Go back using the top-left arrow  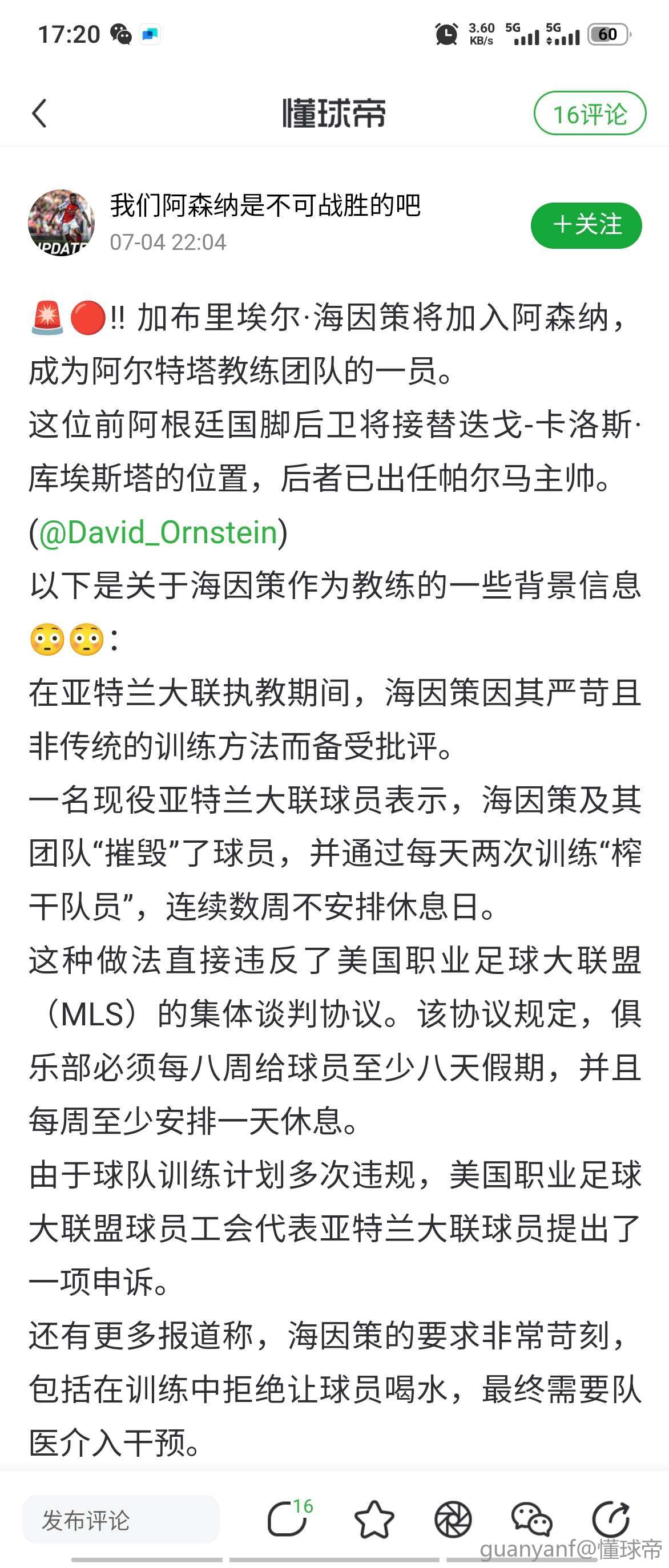pyautogui.click(x=39, y=113)
